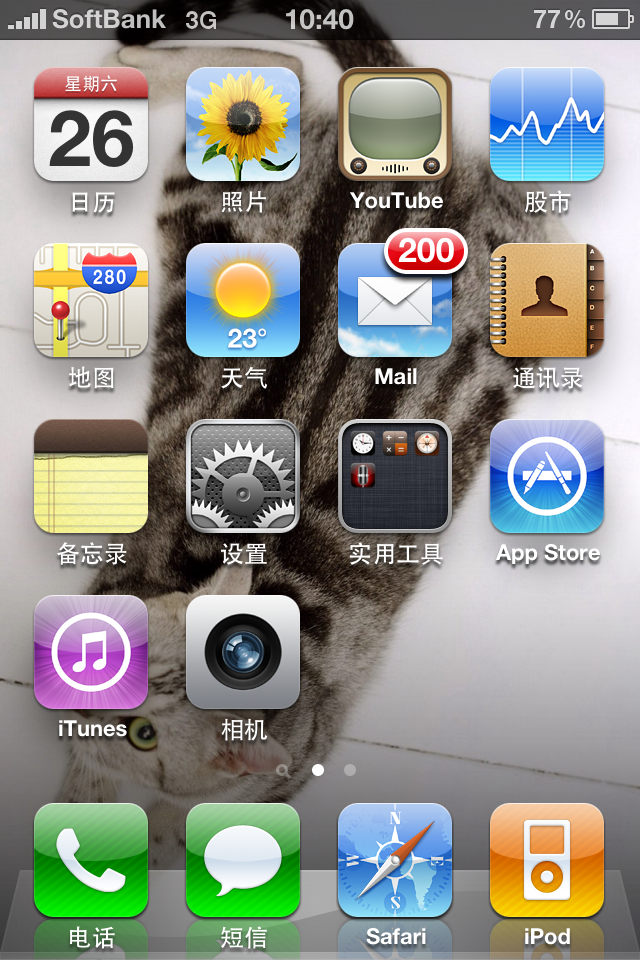The height and width of the screenshot is (960, 640).
Task: Open the 日历 calendar app
Action: [91, 125]
